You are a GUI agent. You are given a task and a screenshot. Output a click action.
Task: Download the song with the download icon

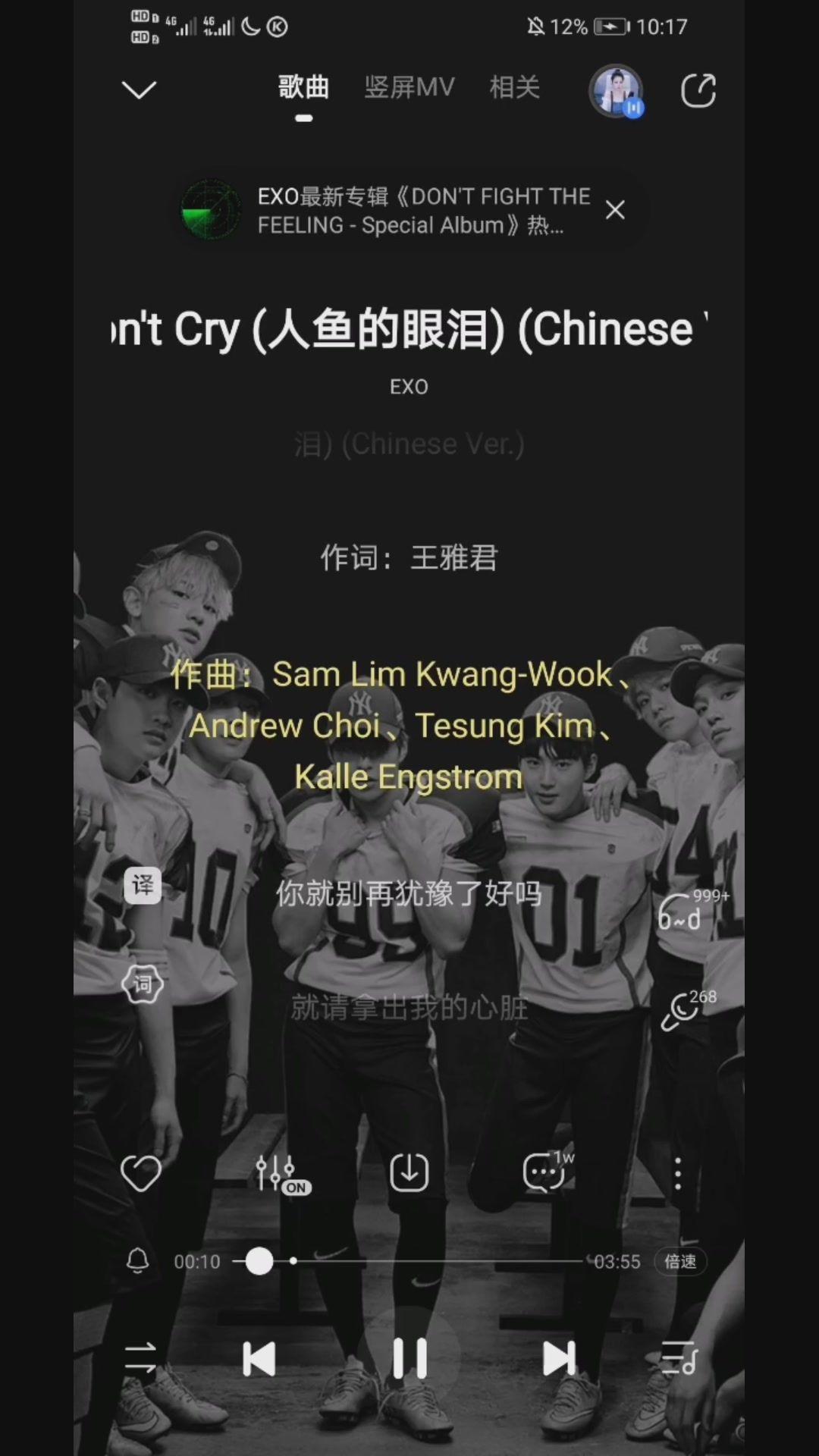(x=409, y=1172)
